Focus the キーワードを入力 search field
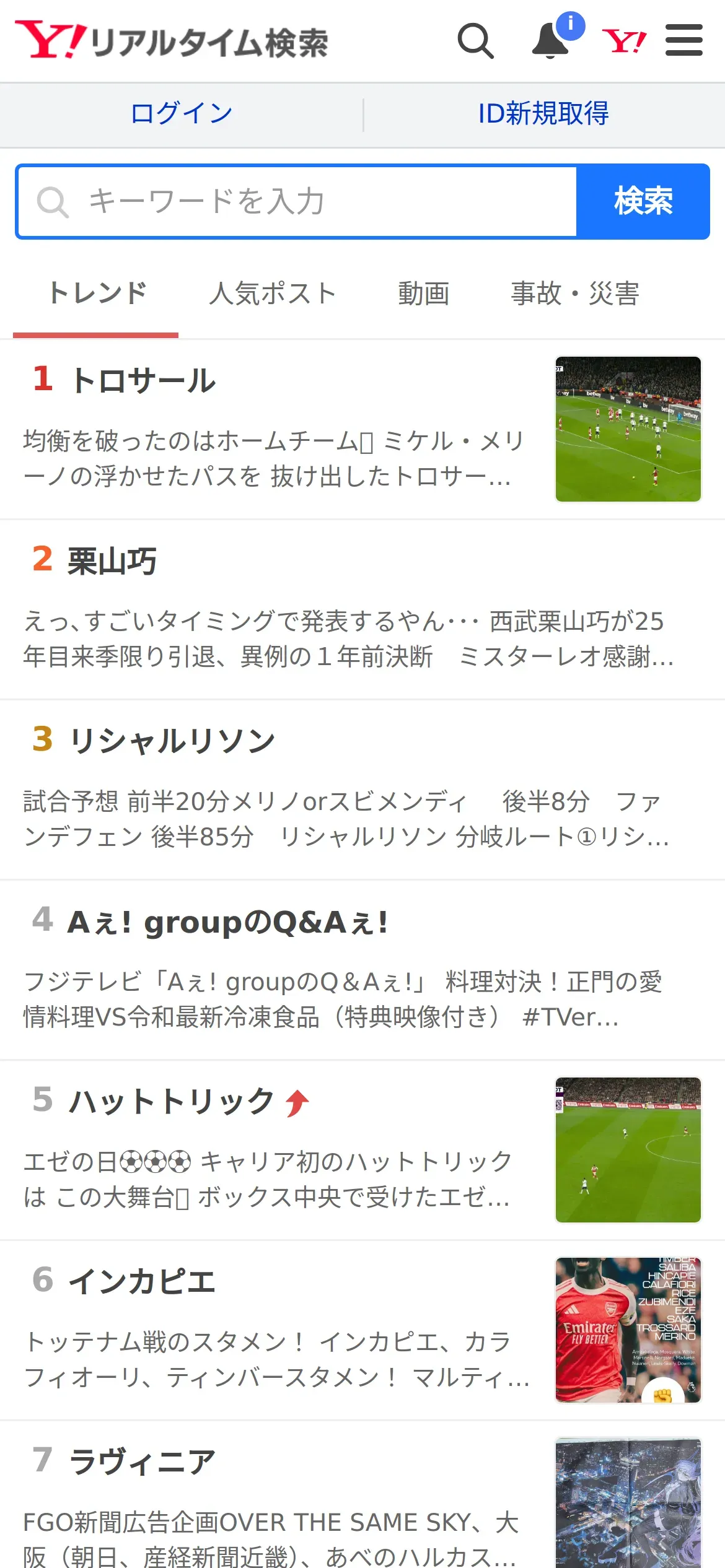The height and width of the screenshot is (1568, 725). 297,201
